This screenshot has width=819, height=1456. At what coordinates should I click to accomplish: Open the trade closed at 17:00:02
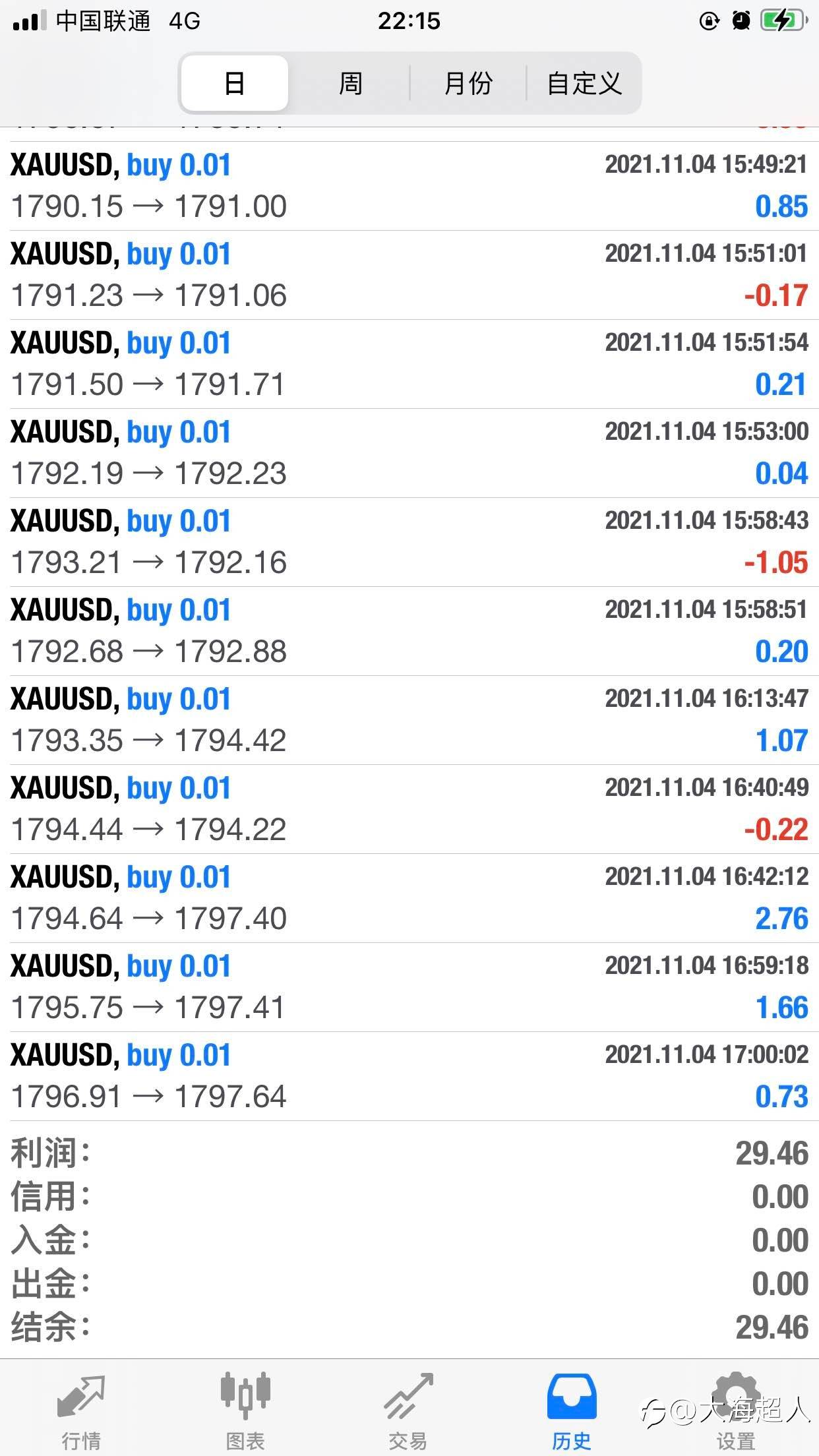(409, 1076)
